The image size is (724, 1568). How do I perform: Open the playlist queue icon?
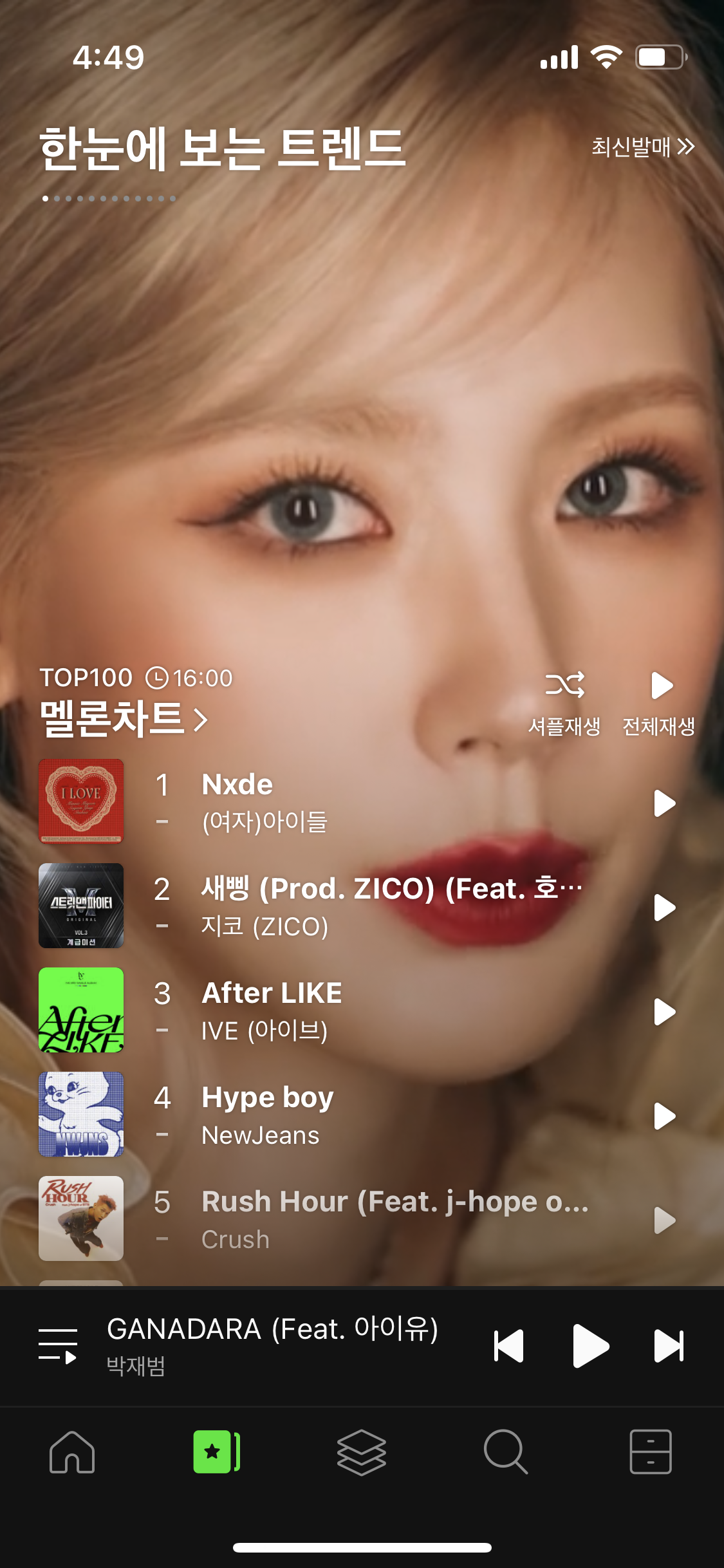(x=58, y=1345)
